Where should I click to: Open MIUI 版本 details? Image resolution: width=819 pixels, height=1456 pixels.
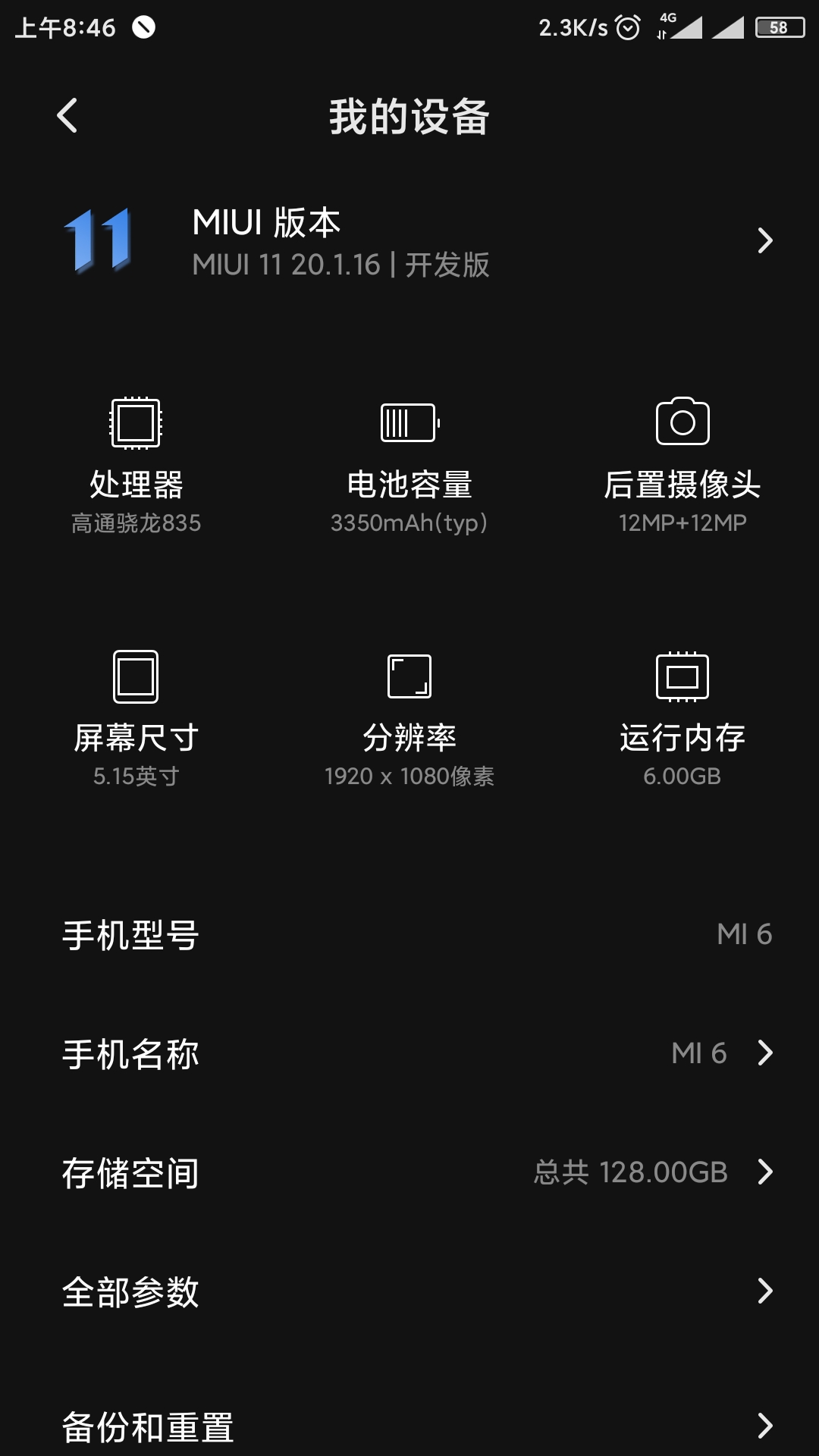click(x=409, y=241)
